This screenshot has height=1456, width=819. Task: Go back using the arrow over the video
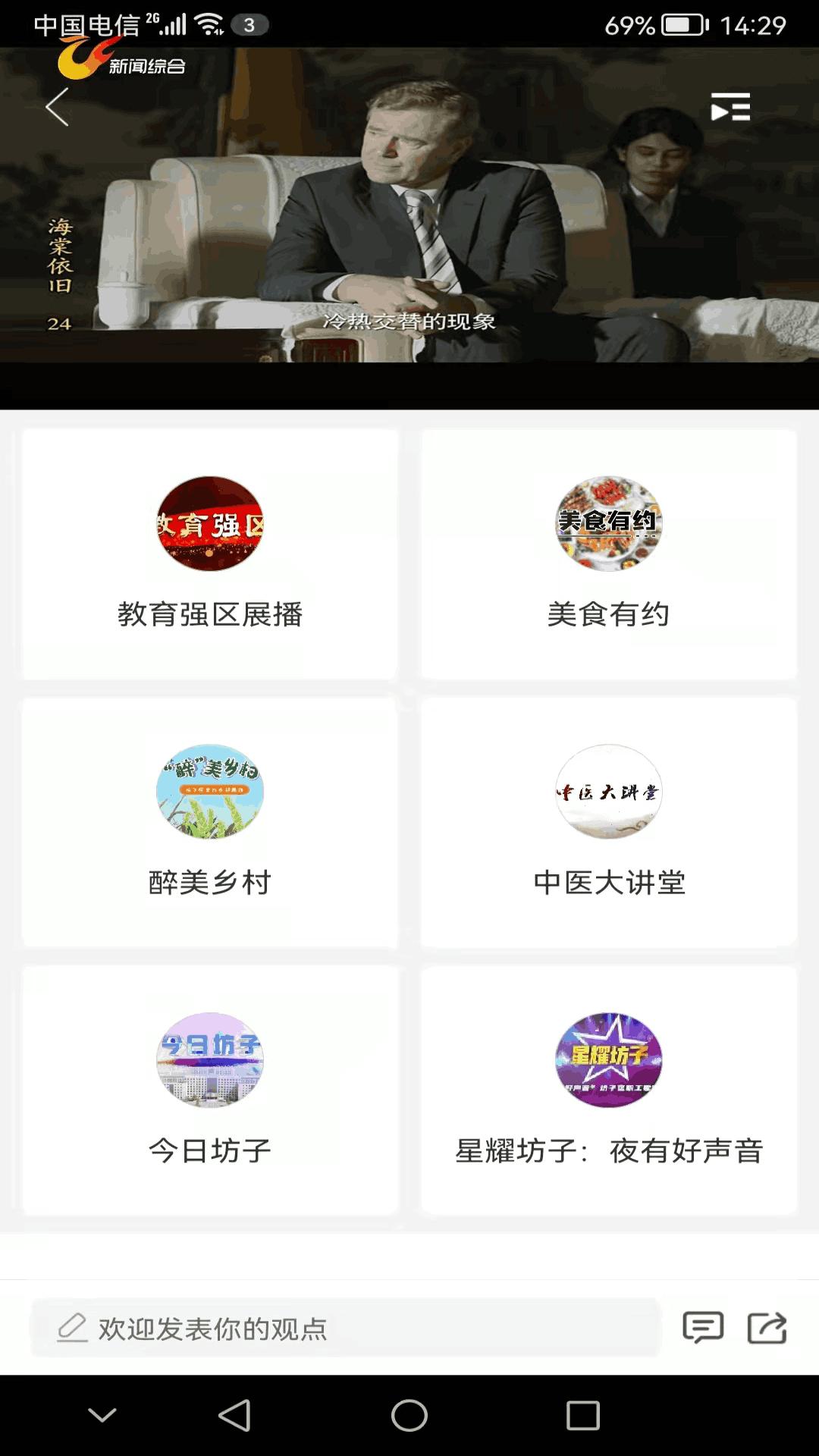coord(58,107)
